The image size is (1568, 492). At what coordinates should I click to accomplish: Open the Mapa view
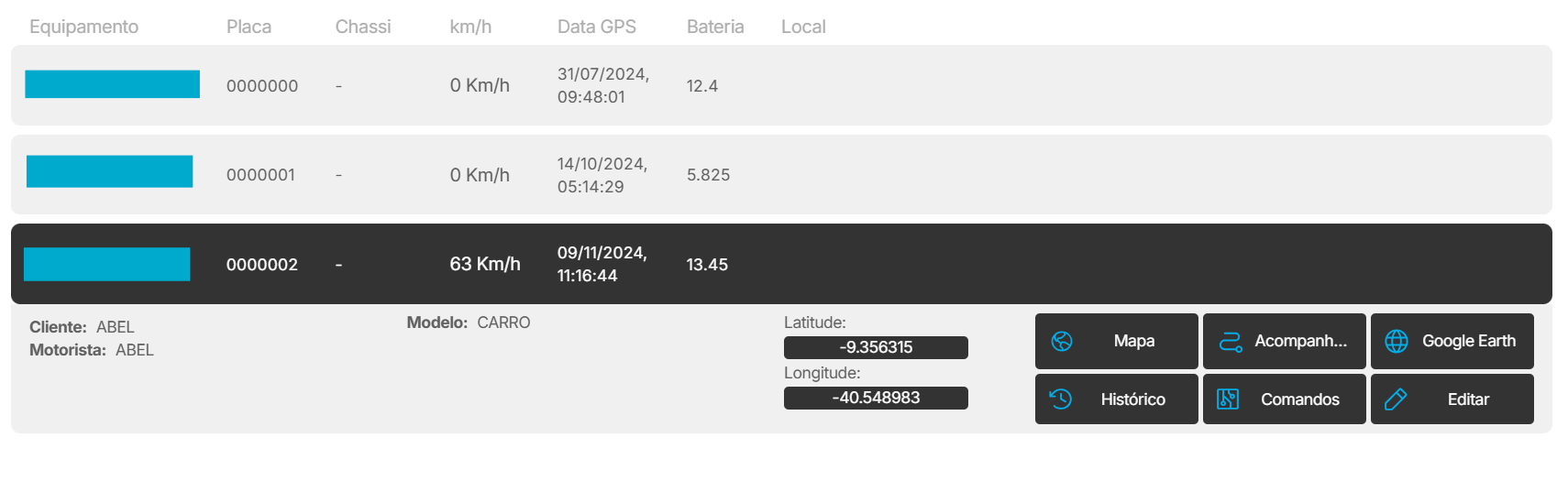[x=1116, y=341]
